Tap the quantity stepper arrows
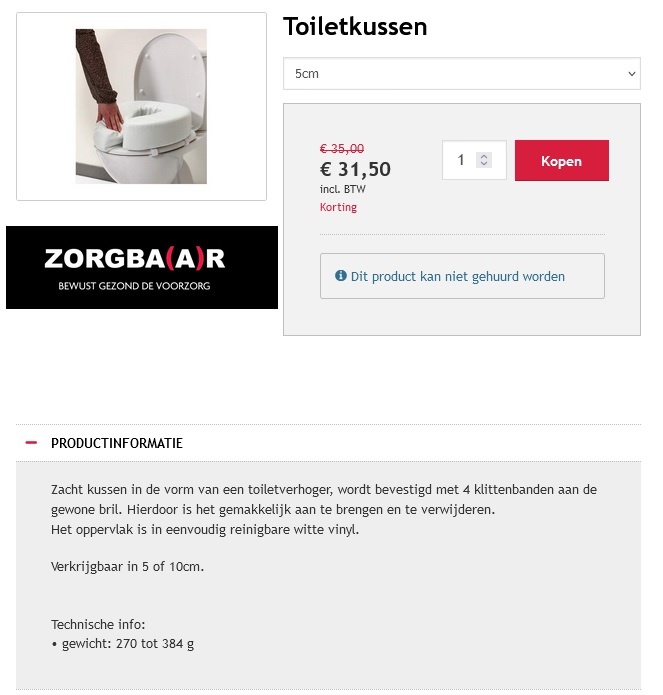 pos(484,160)
